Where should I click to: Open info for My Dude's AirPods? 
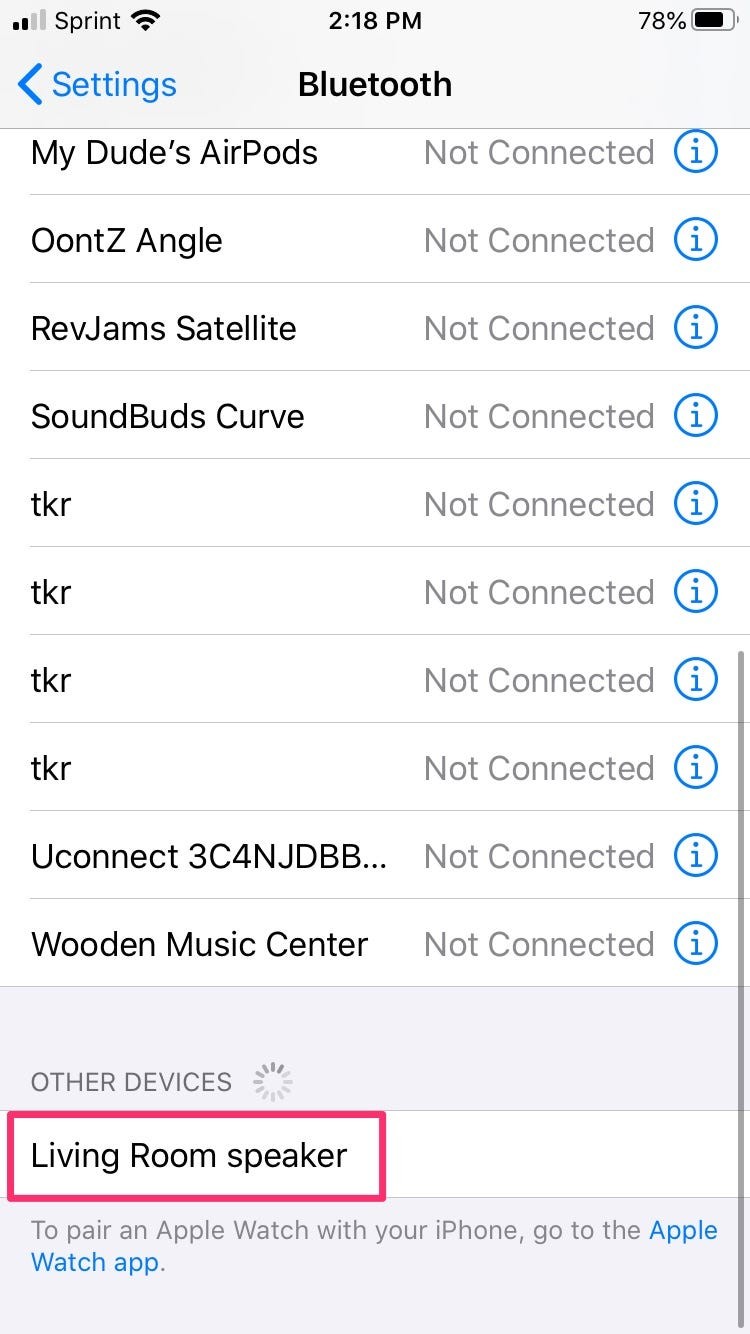point(695,151)
